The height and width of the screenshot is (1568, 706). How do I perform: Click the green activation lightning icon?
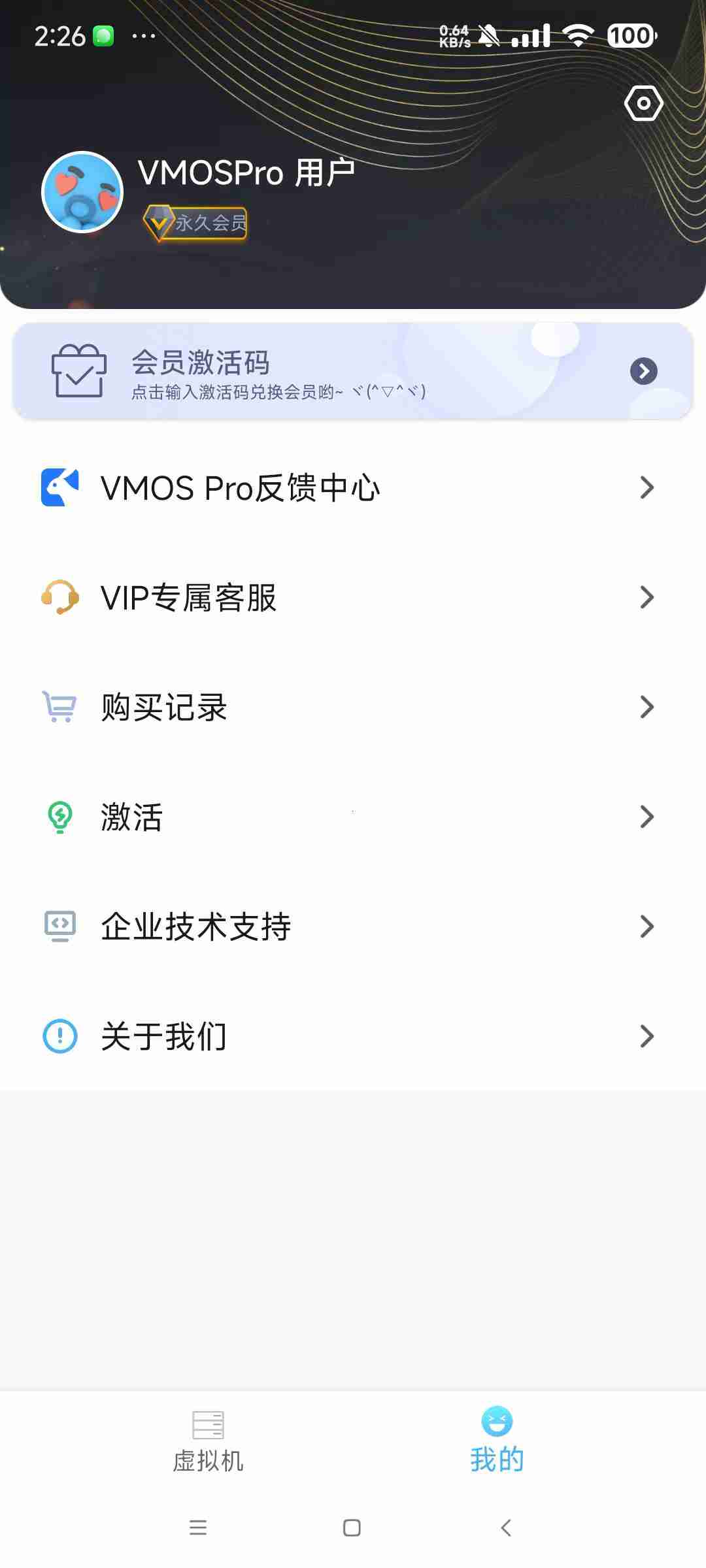[x=59, y=816]
